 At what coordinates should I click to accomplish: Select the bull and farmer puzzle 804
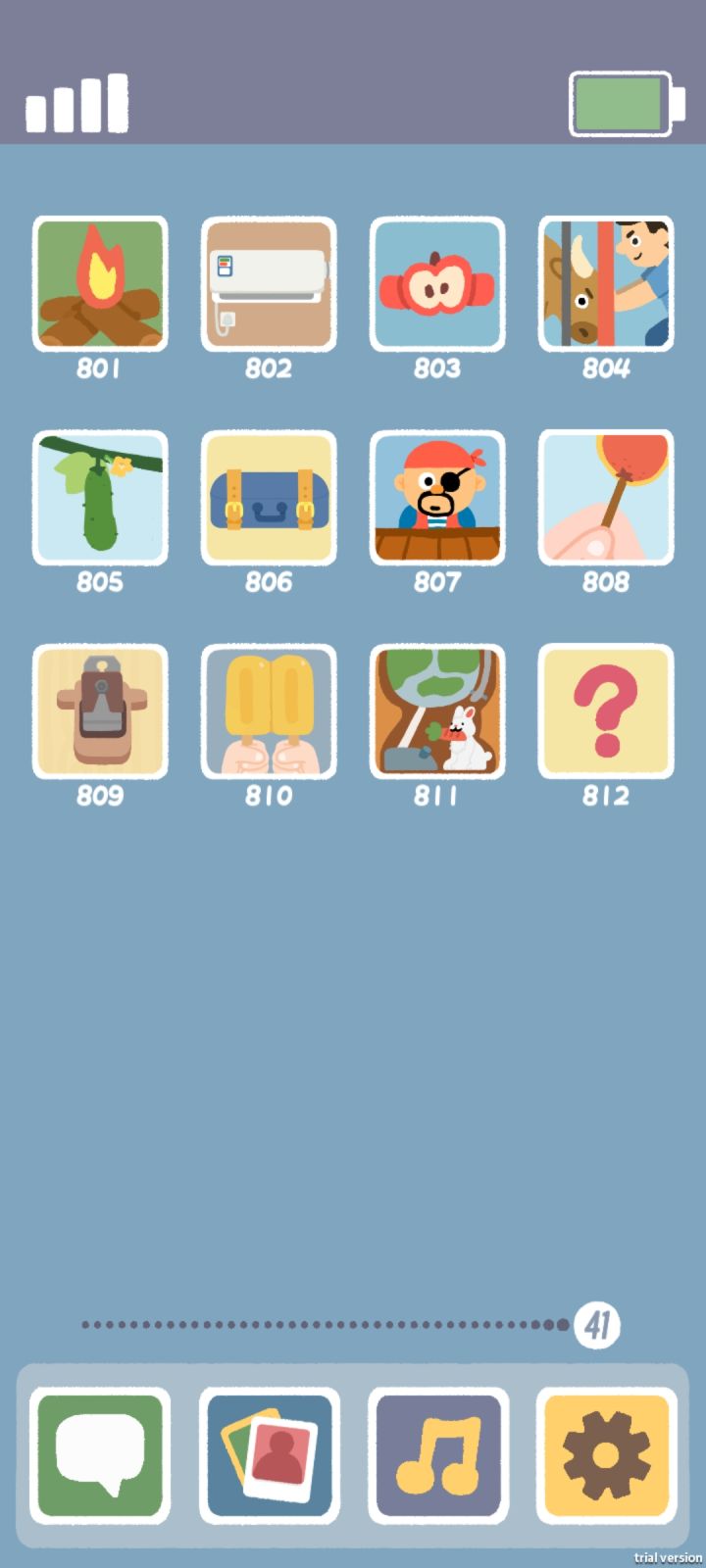606,284
